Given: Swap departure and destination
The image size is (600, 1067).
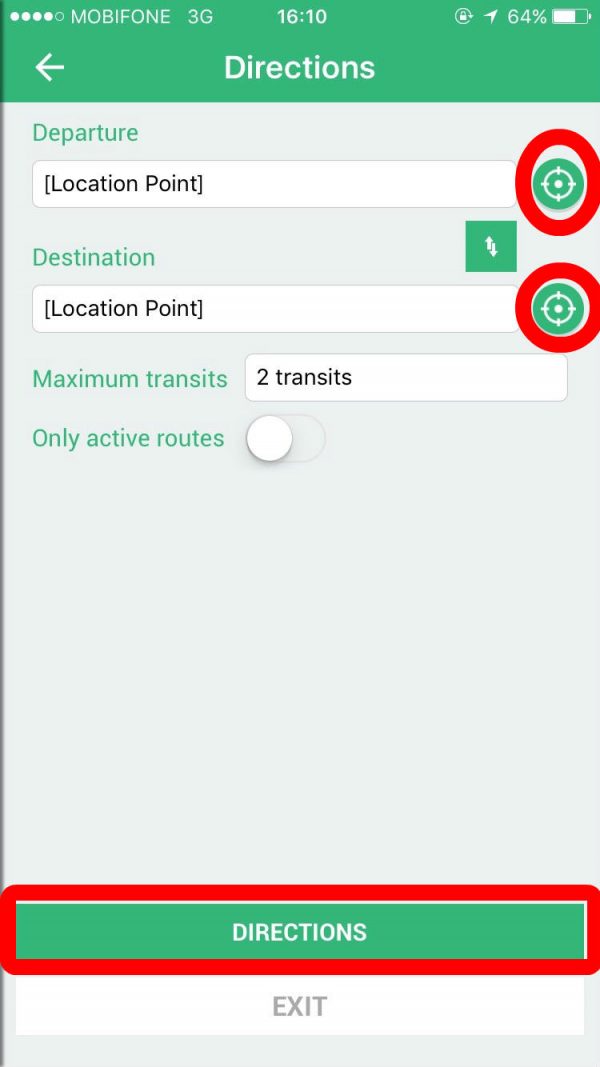Looking at the screenshot, I should 491,246.
